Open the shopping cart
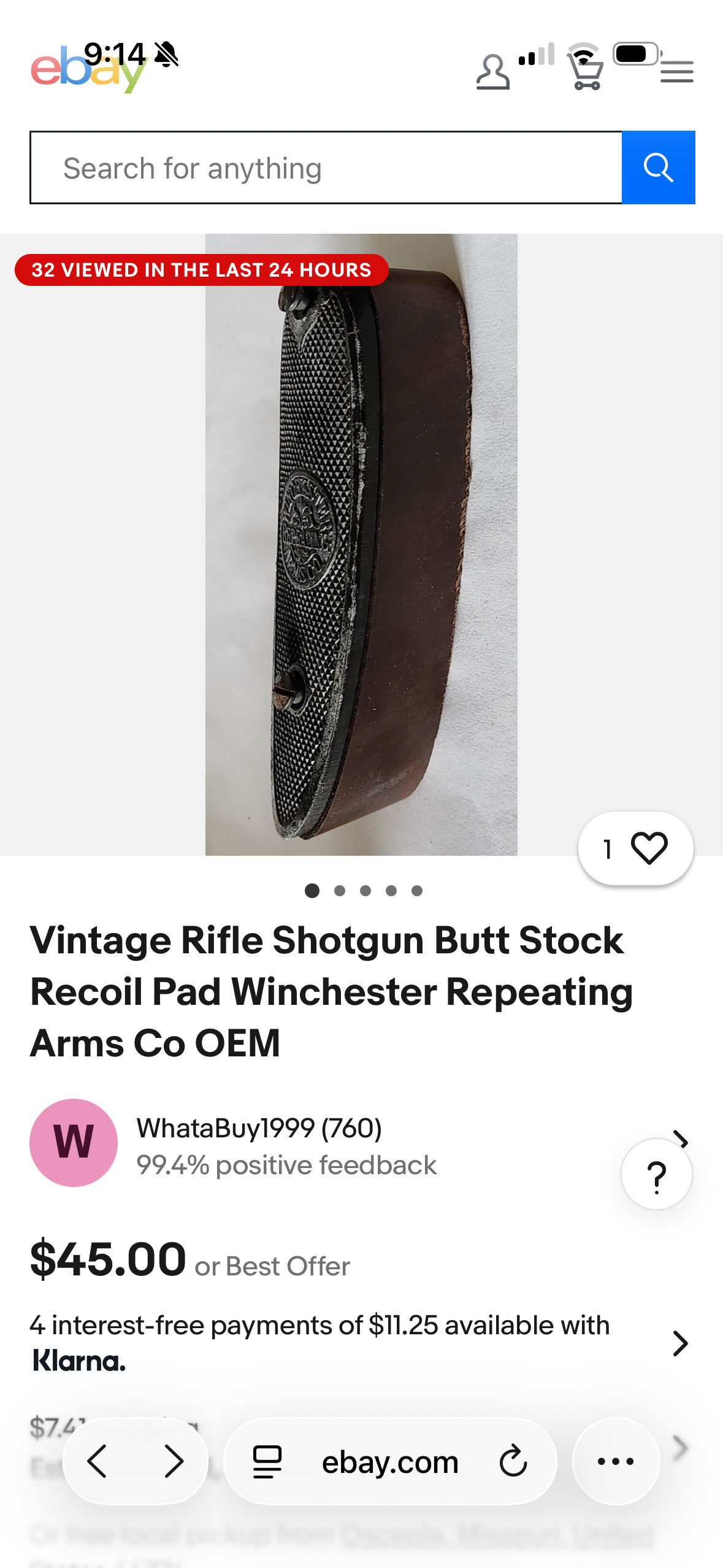The image size is (723, 1568). click(x=586, y=72)
